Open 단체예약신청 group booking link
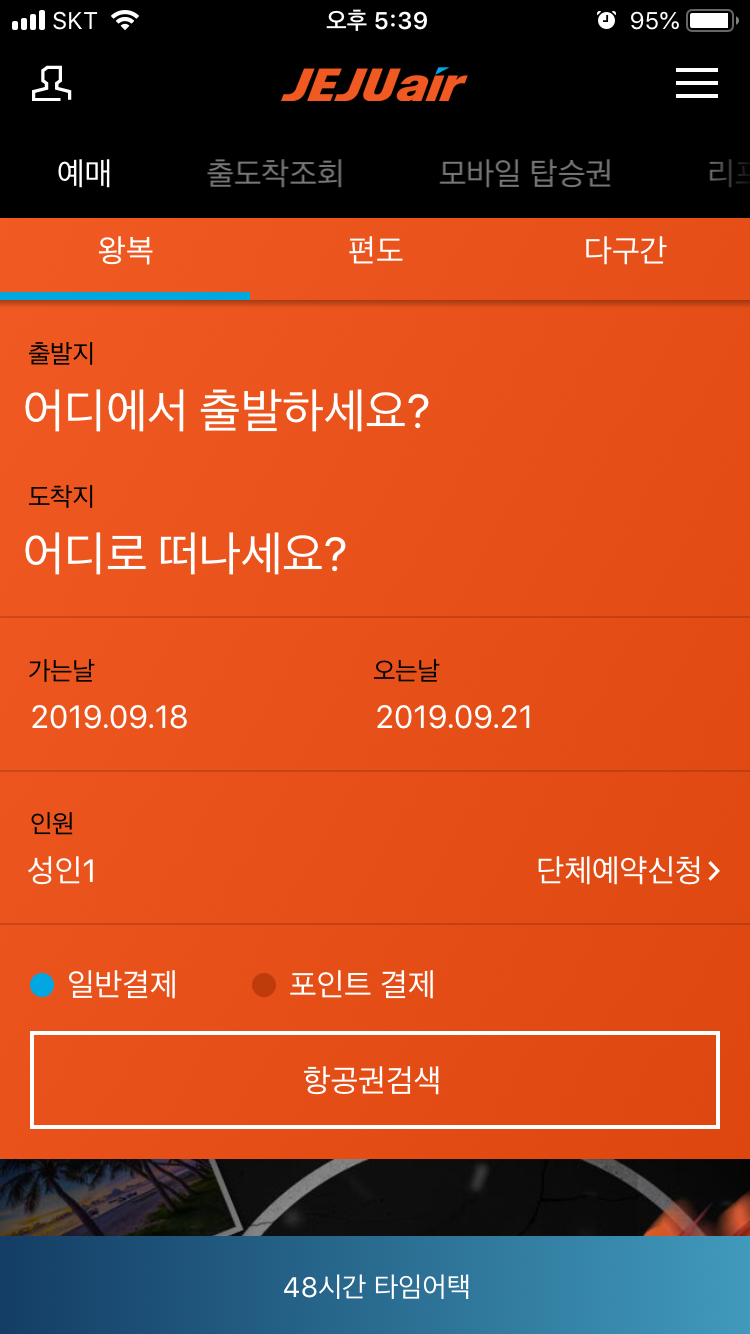This screenshot has width=750, height=1334. pyautogui.click(x=628, y=870)
